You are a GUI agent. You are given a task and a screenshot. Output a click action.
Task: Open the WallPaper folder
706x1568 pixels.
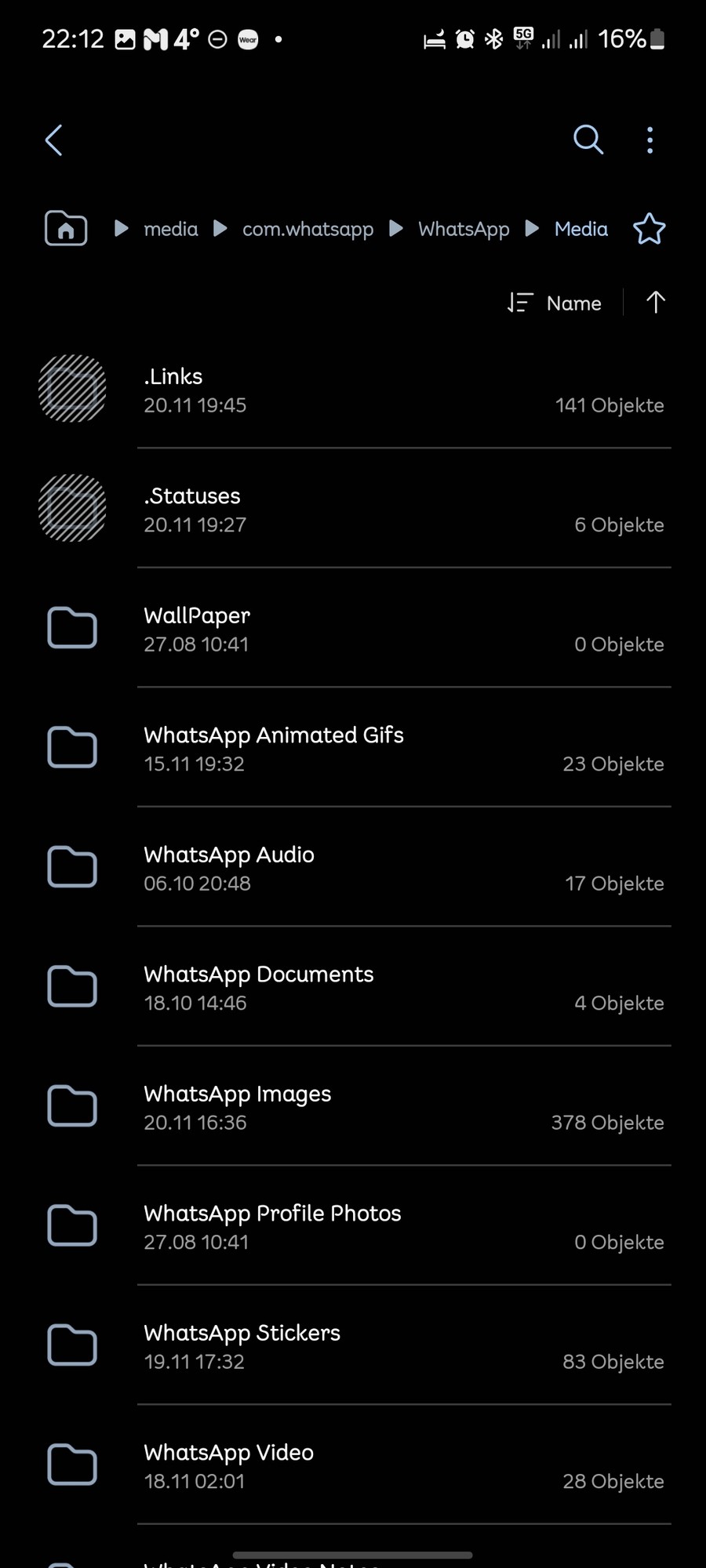pos(353,628)
